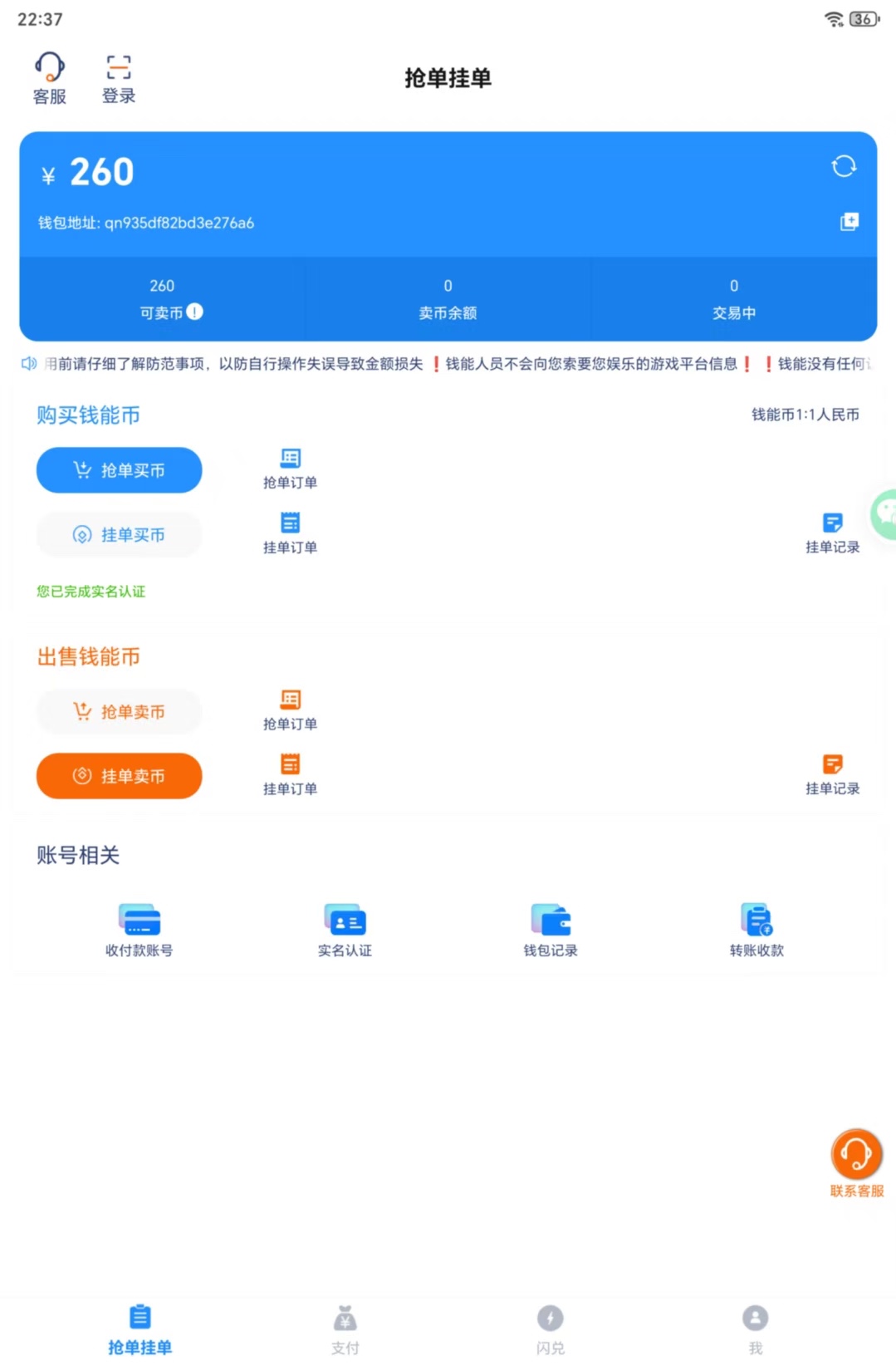
Task: Tap the info icon beside 可卖币
Action: 194,312
